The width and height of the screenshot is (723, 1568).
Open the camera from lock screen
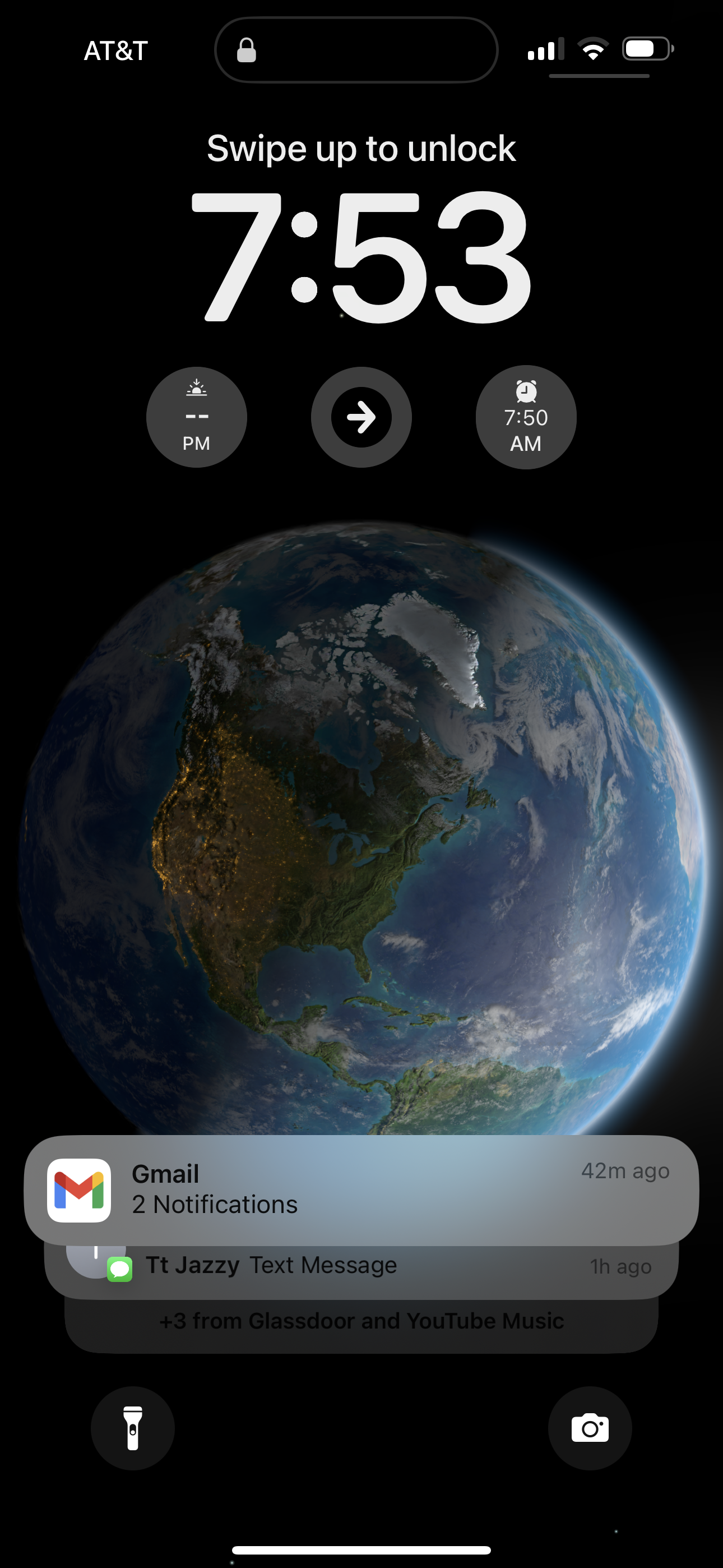(x=589, y=1428)
